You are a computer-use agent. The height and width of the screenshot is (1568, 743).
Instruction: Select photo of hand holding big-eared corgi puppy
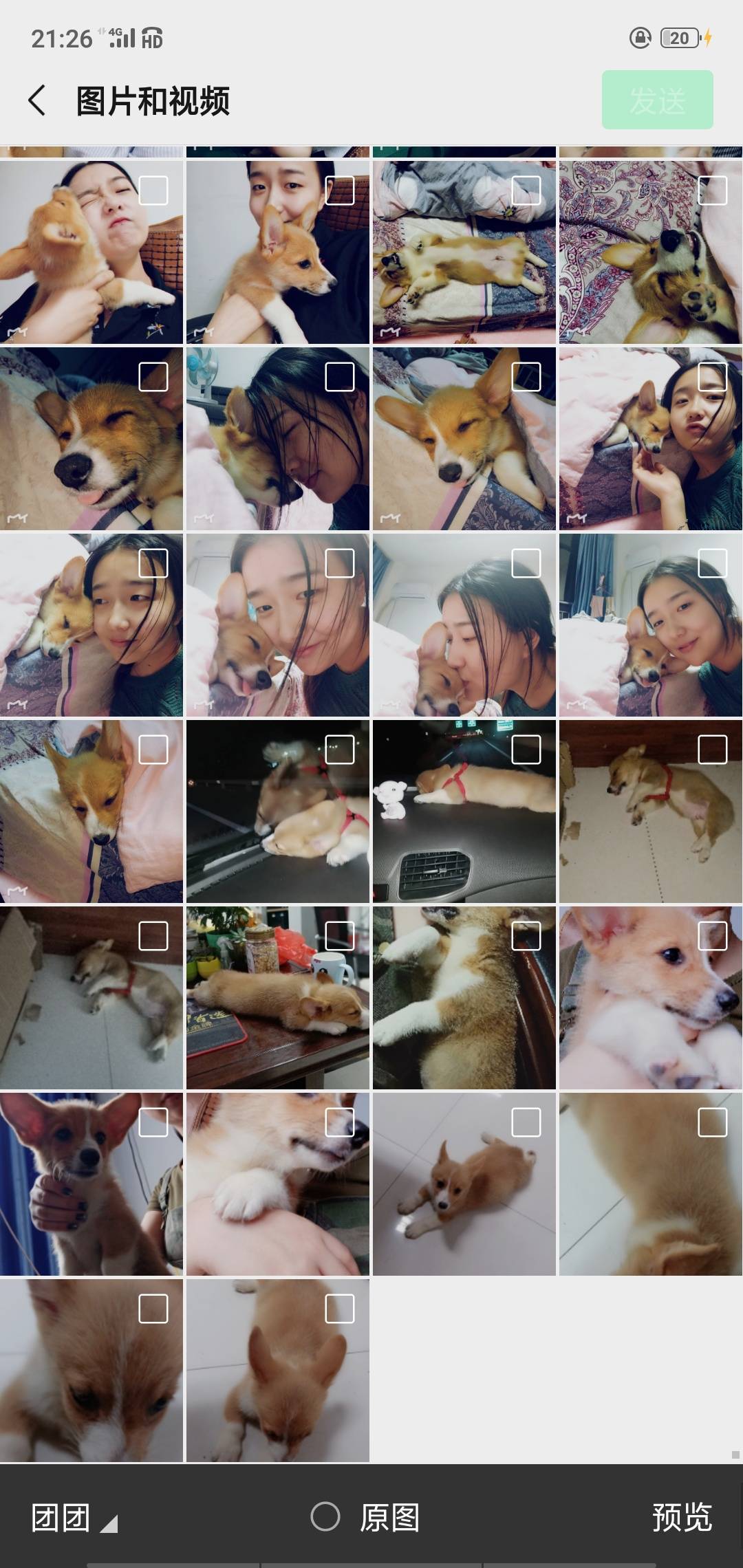[x=153, y=1123]
